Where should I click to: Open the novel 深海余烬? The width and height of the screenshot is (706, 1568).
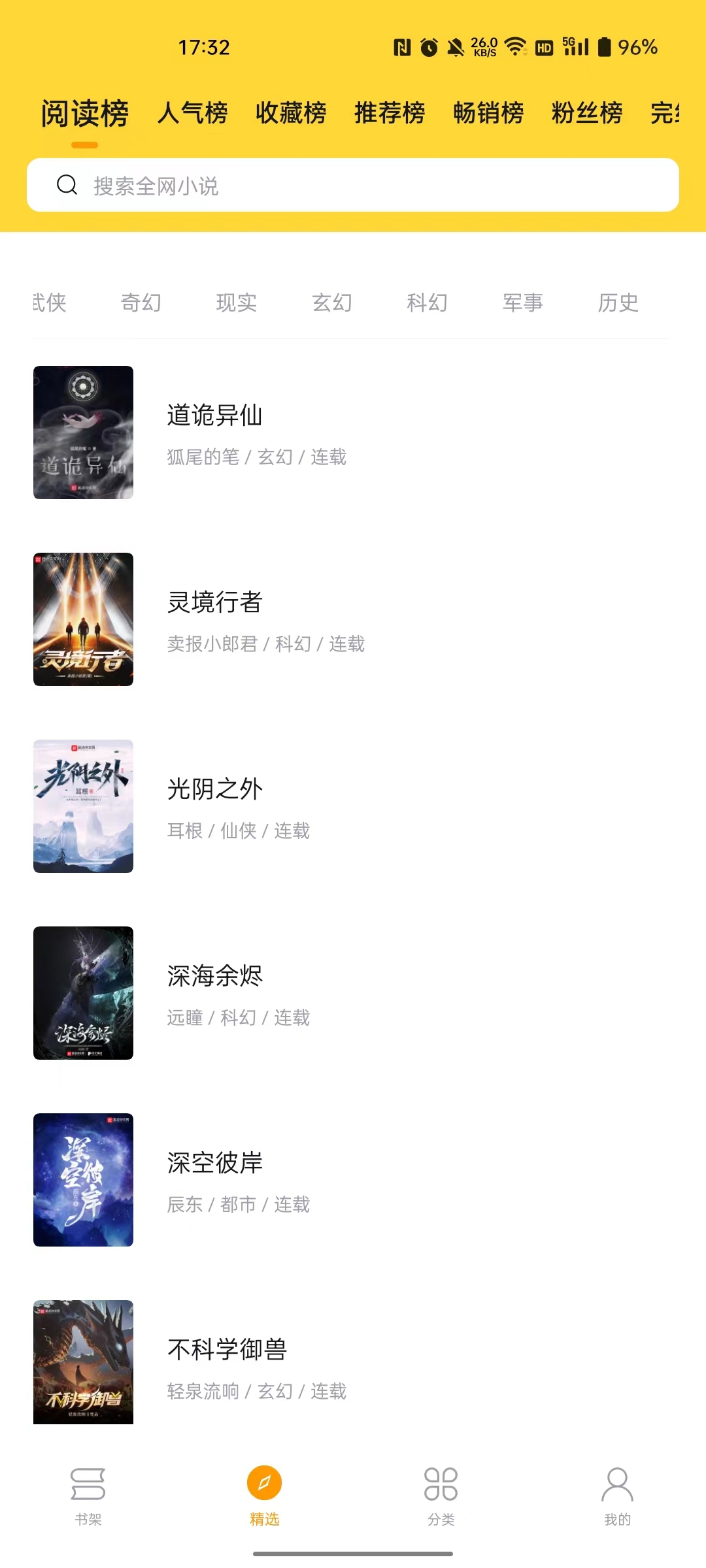pyautogui.click(x=214, y=976)
